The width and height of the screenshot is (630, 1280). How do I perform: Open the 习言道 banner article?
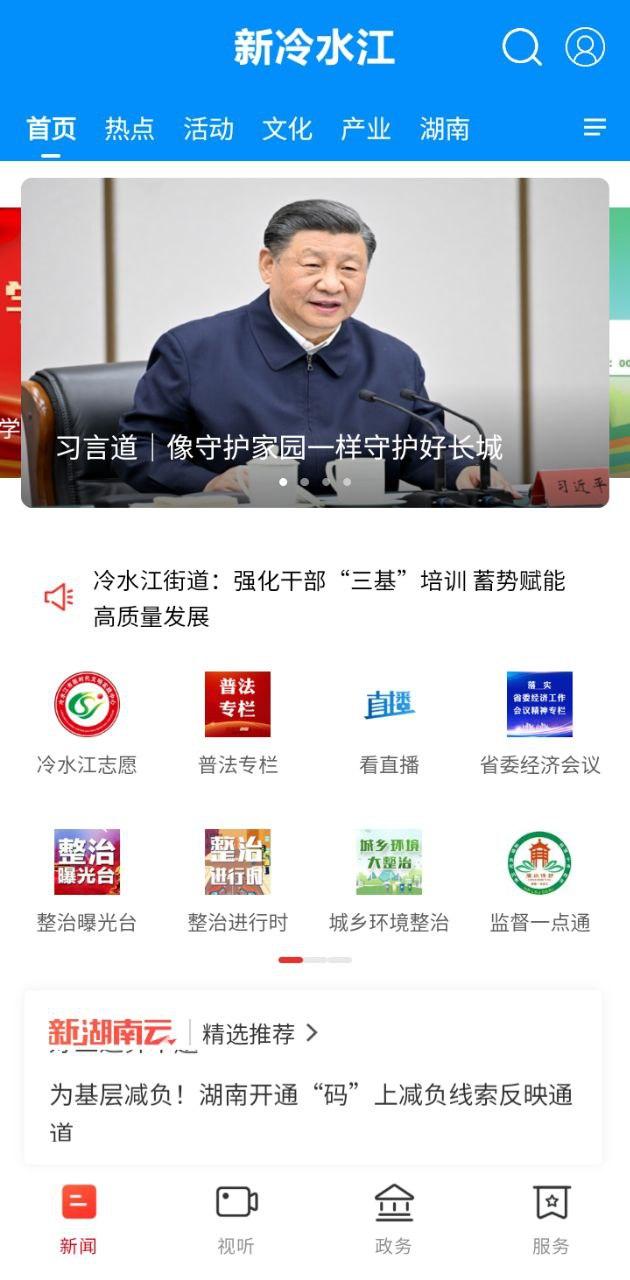click(315, 342)
